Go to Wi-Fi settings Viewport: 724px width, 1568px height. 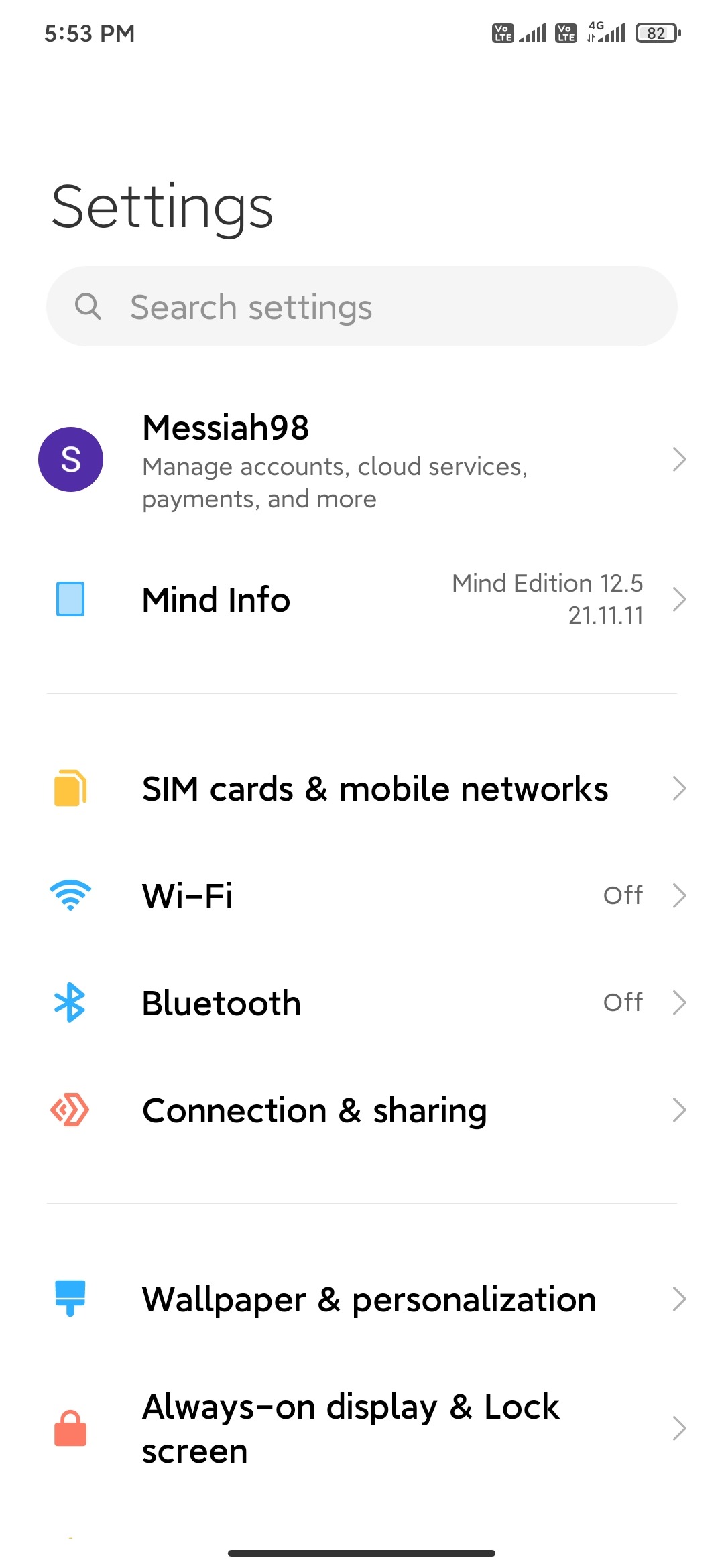coord(362,896)
